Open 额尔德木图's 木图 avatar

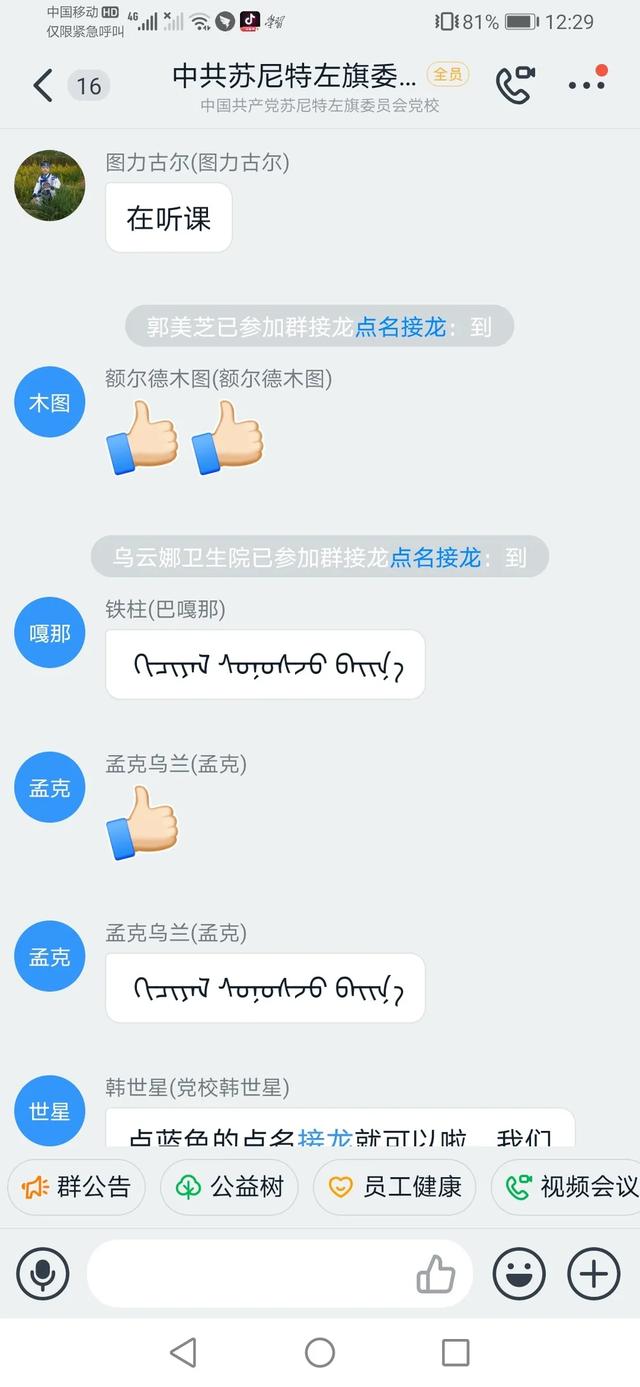point(49,402)
